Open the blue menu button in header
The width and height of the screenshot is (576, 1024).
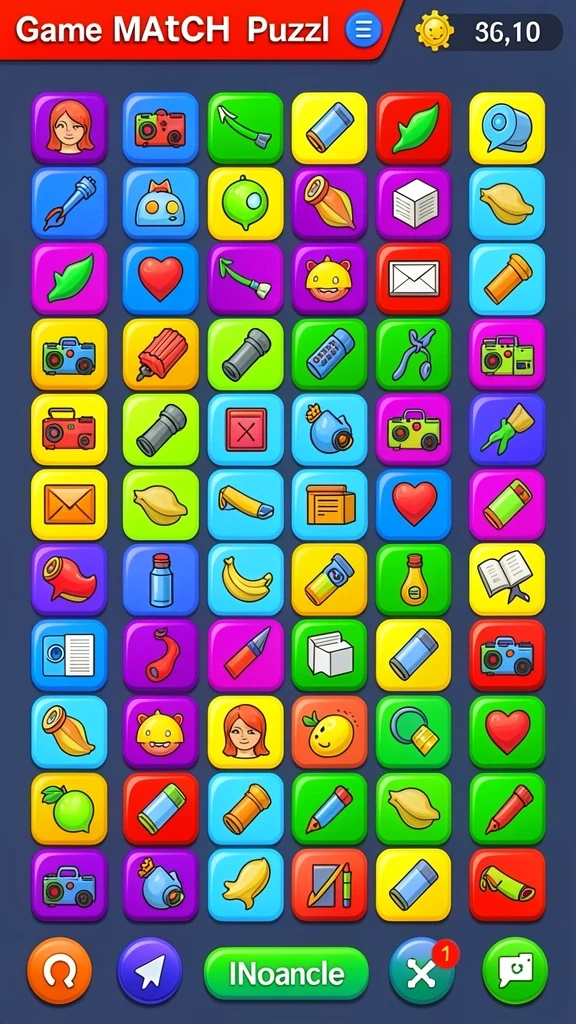[x=364, y=29]
